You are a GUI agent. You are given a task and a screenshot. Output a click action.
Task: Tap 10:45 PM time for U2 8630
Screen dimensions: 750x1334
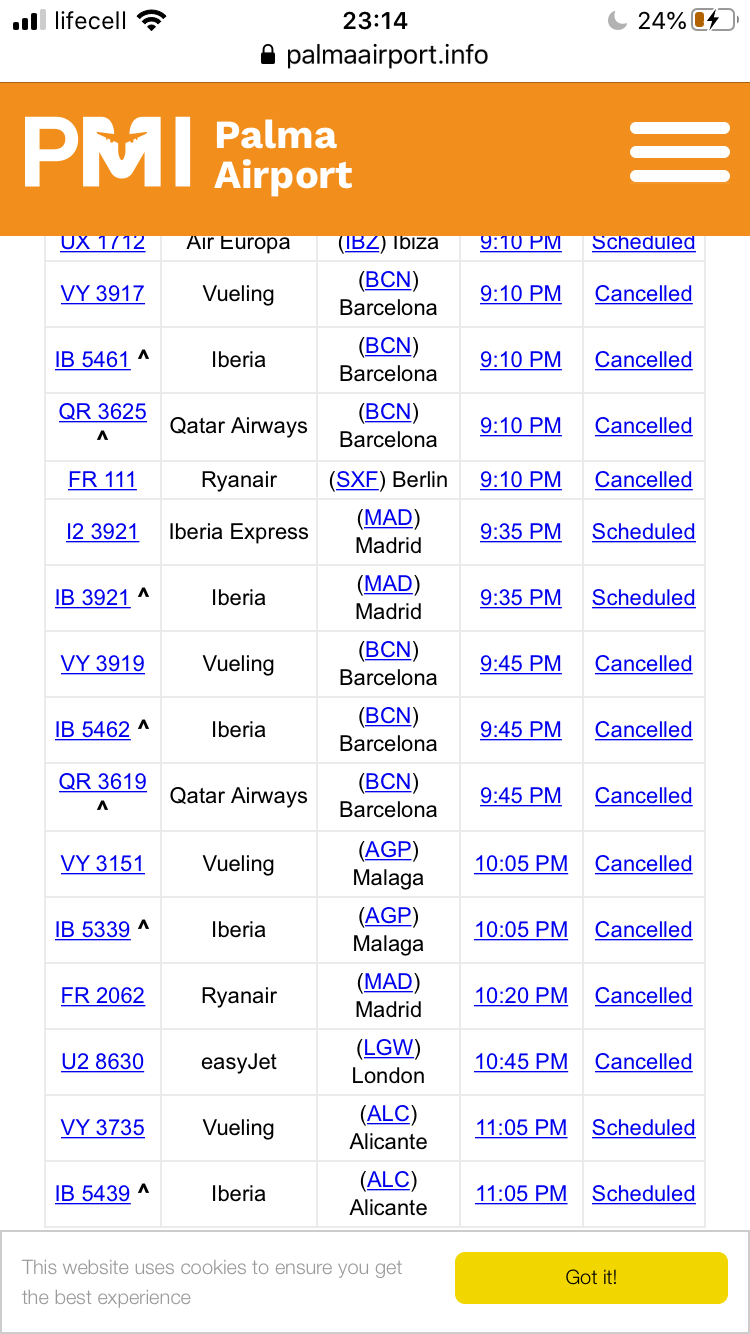521,1062
